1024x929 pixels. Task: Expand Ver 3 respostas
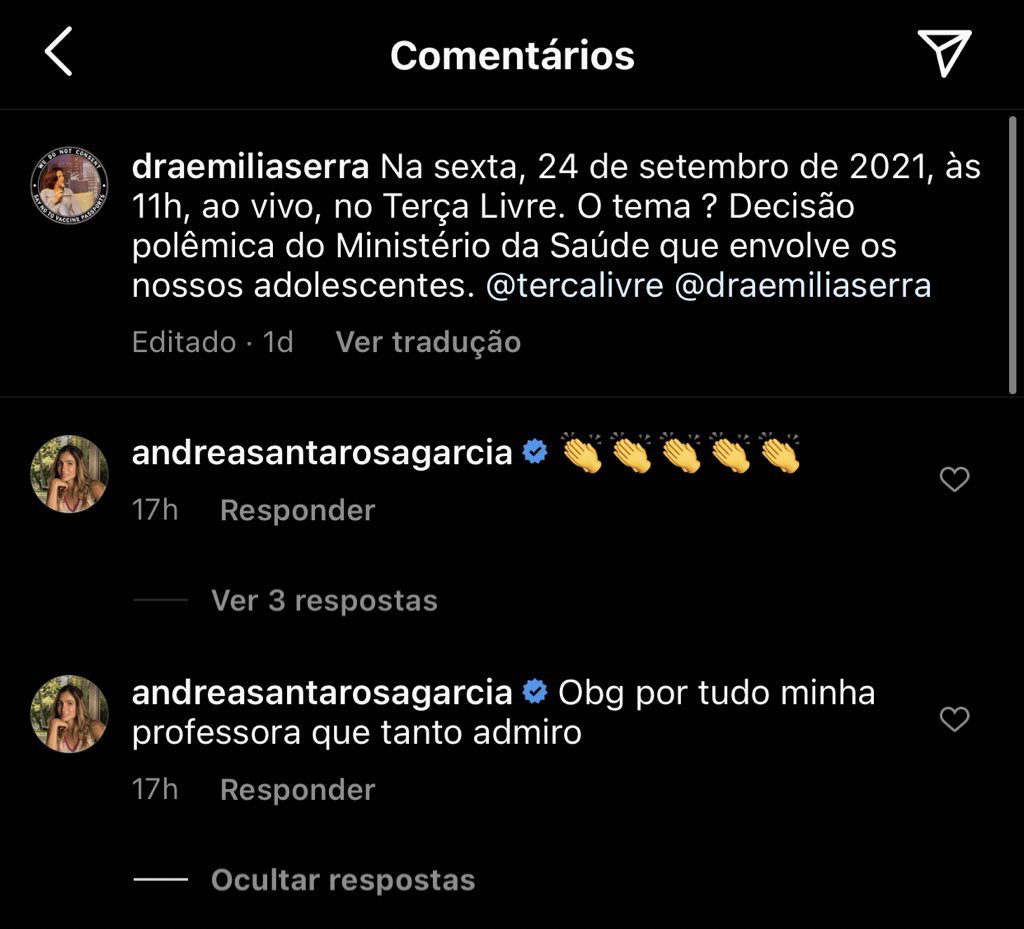click(324, 600)
